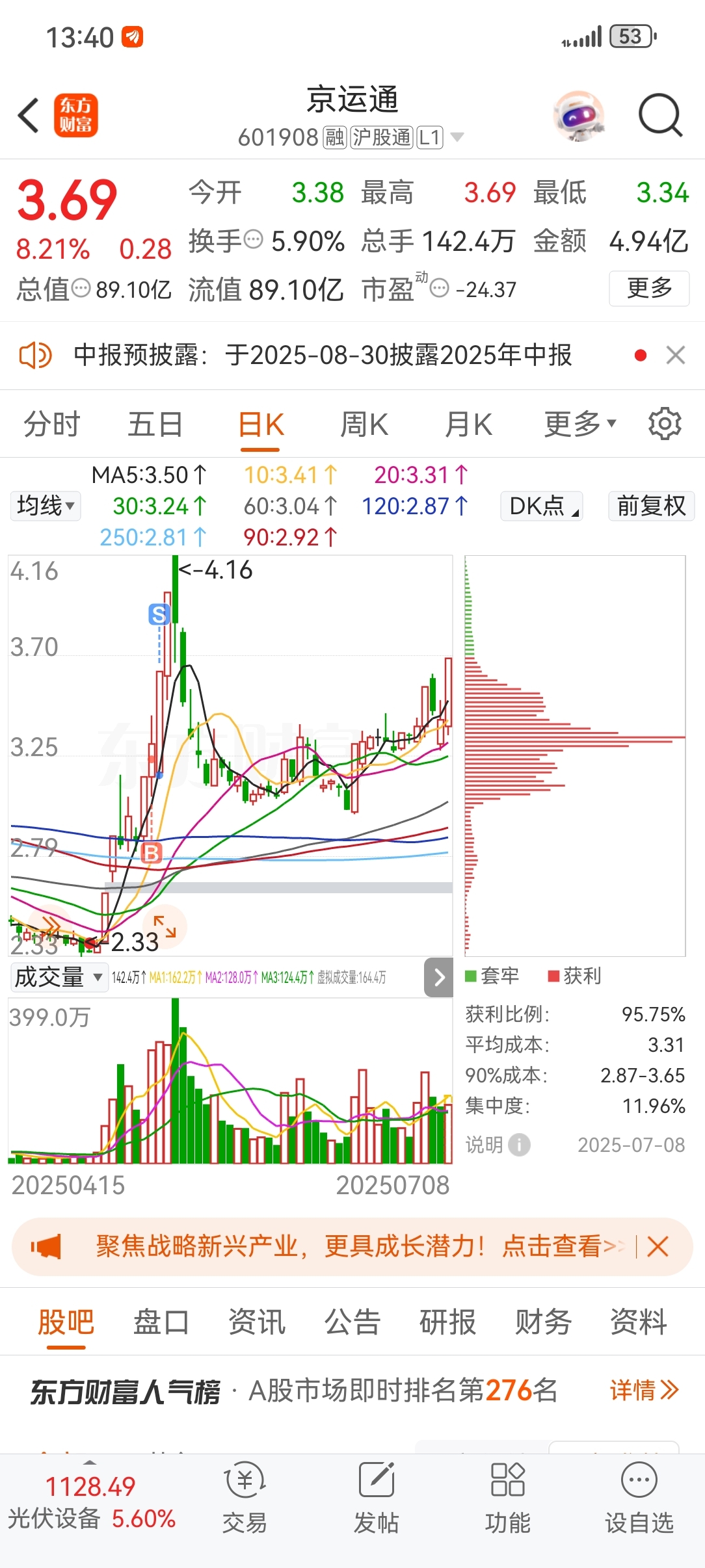This screenshot has height=1568, width=705.
Task: Change the 前复权 adjustment option
Action: pos(651,506)
